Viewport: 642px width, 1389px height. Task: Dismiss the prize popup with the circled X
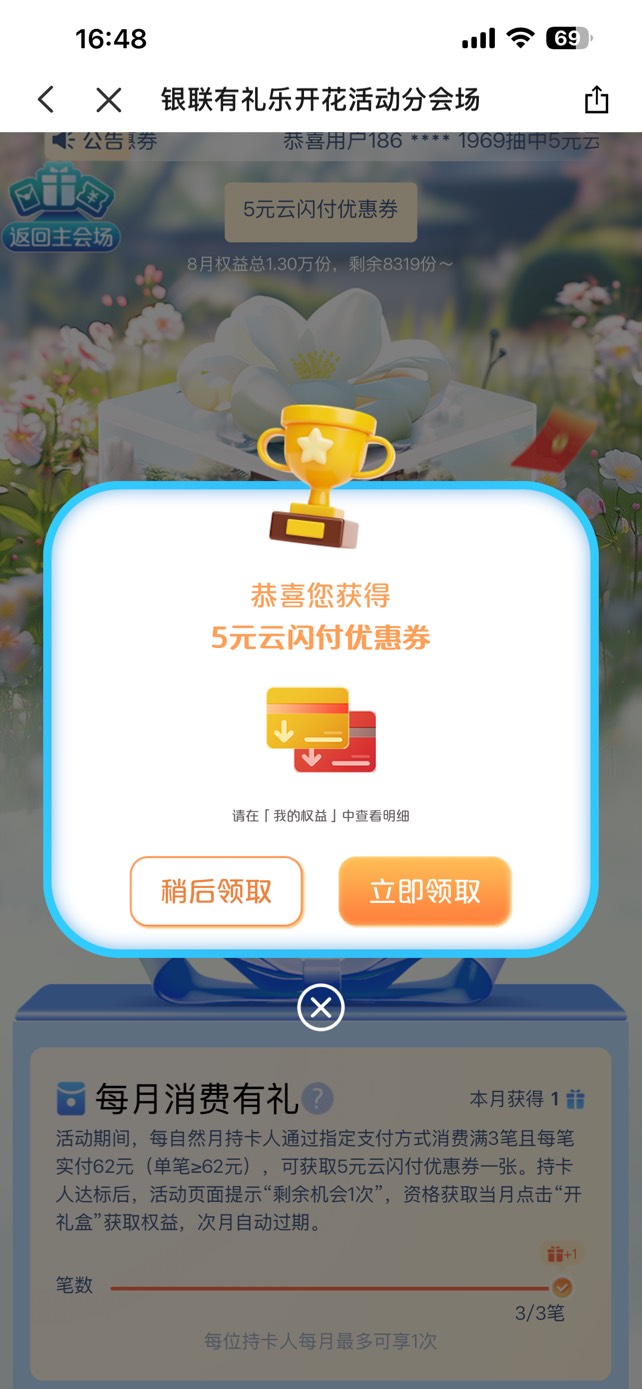click(x=321, y=1008)
